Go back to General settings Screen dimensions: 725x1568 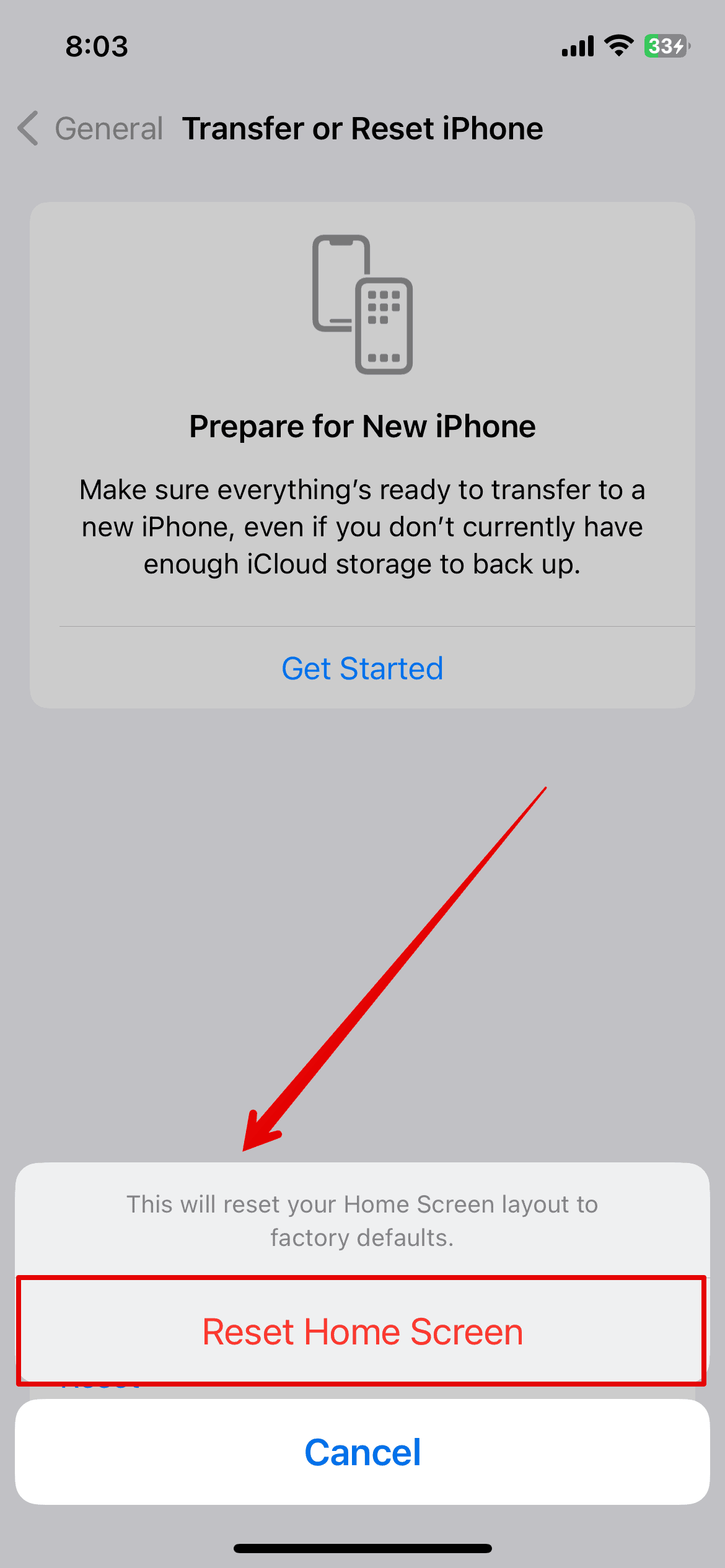pyautogui.click(x=90, y=129)
